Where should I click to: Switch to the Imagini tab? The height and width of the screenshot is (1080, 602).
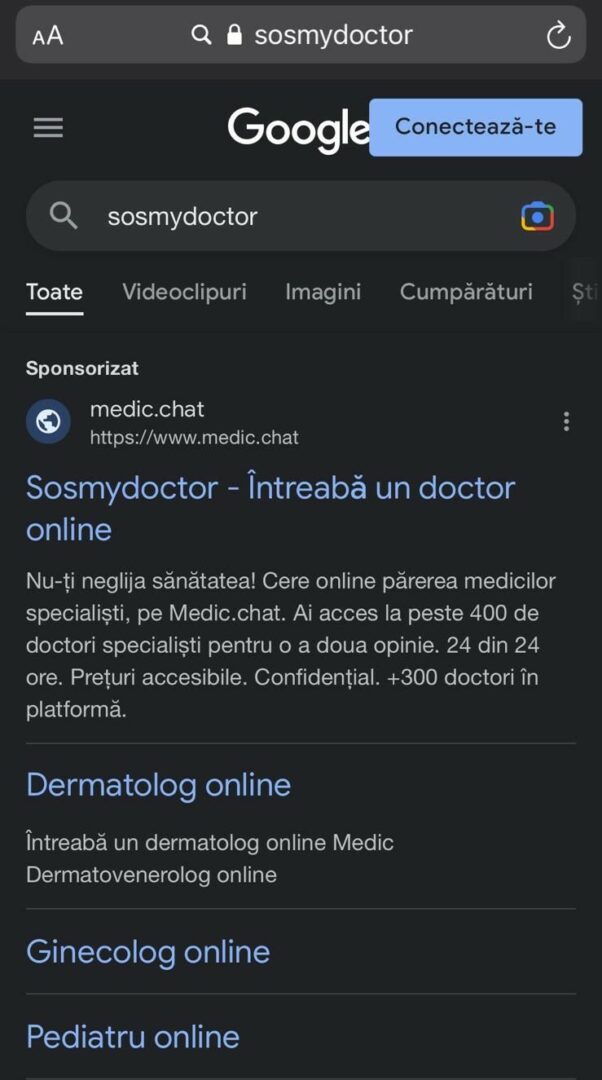323,292
